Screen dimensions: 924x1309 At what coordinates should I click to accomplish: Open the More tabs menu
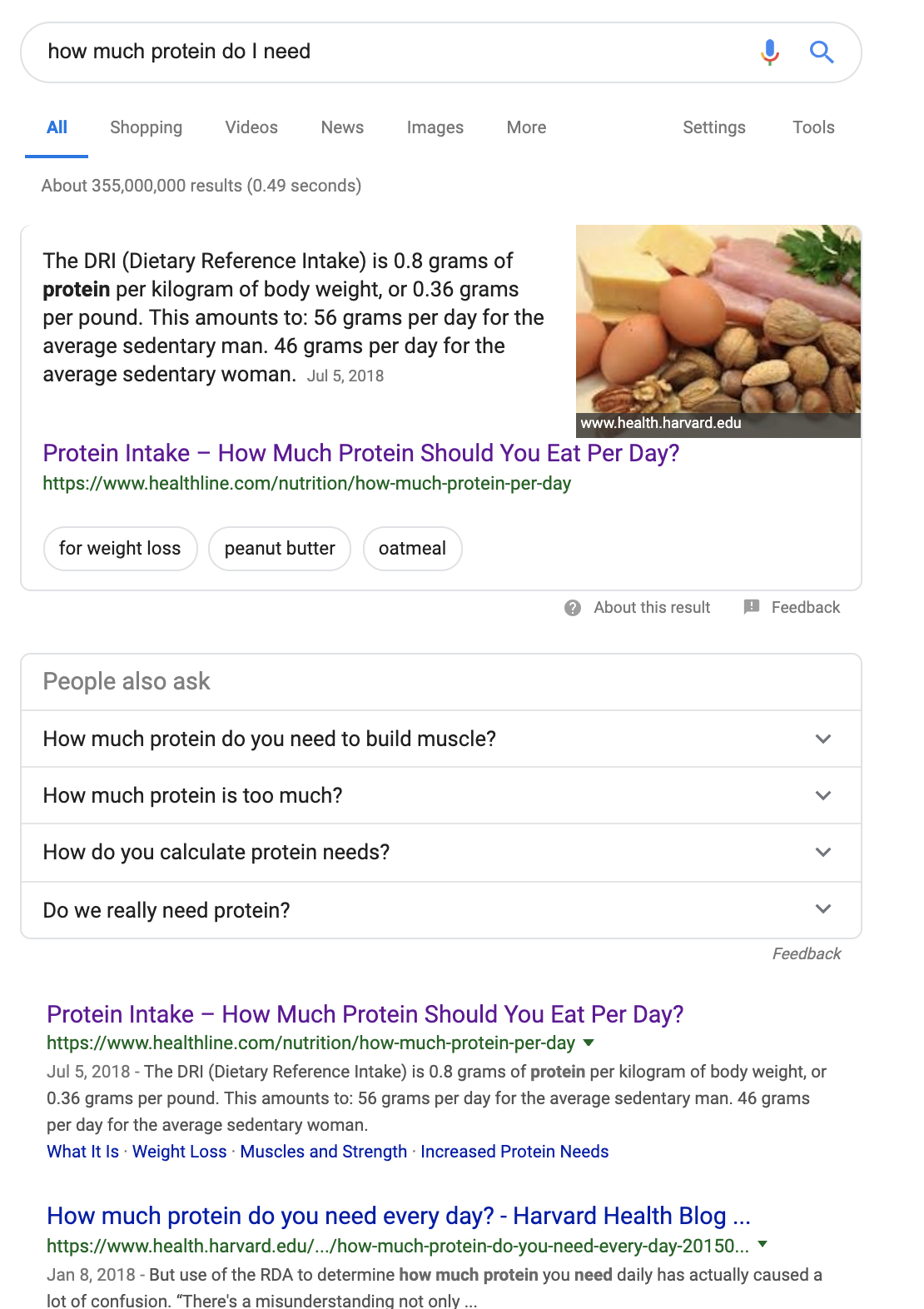click(x=526, y=127)
